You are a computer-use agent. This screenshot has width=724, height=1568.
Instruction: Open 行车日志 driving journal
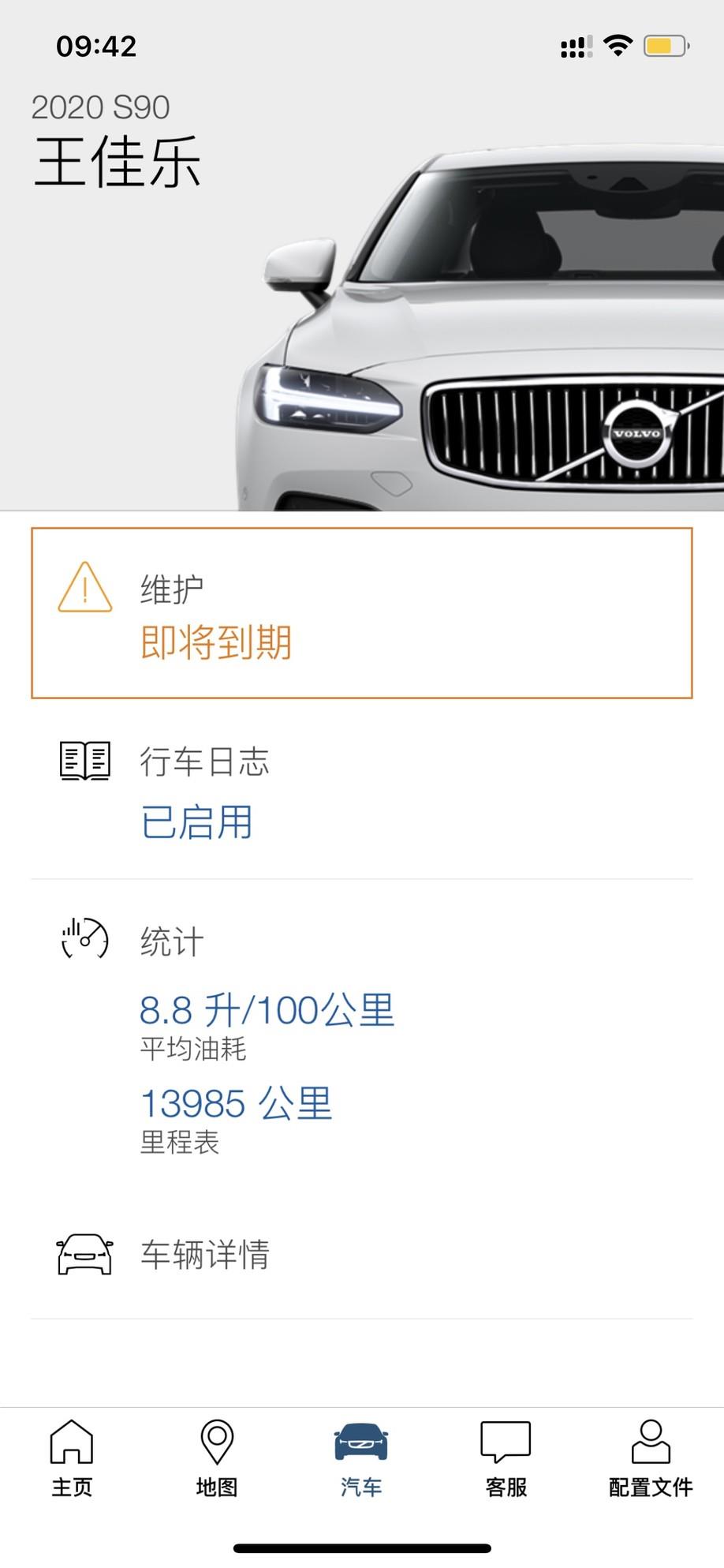tap(361, 791)
